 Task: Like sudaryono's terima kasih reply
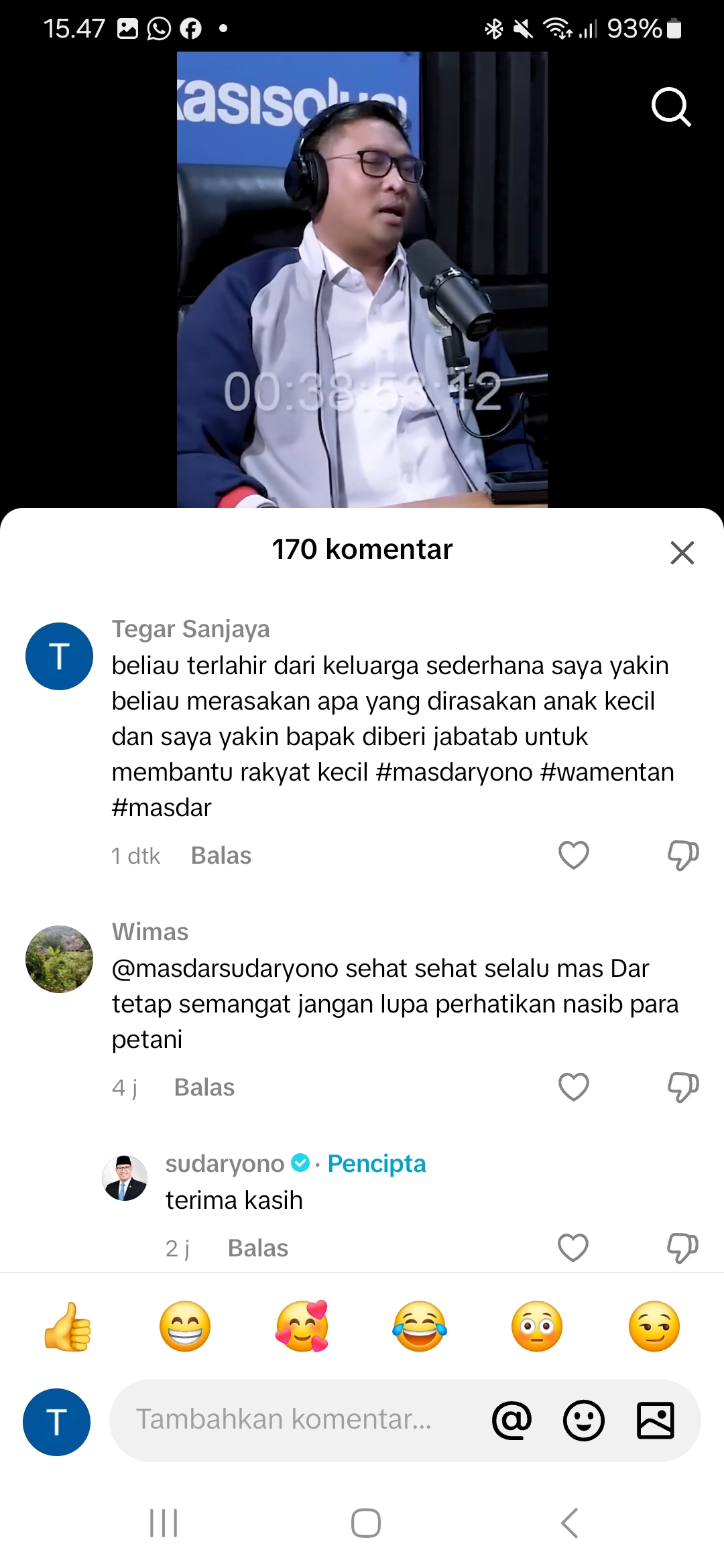[573, 1248]
